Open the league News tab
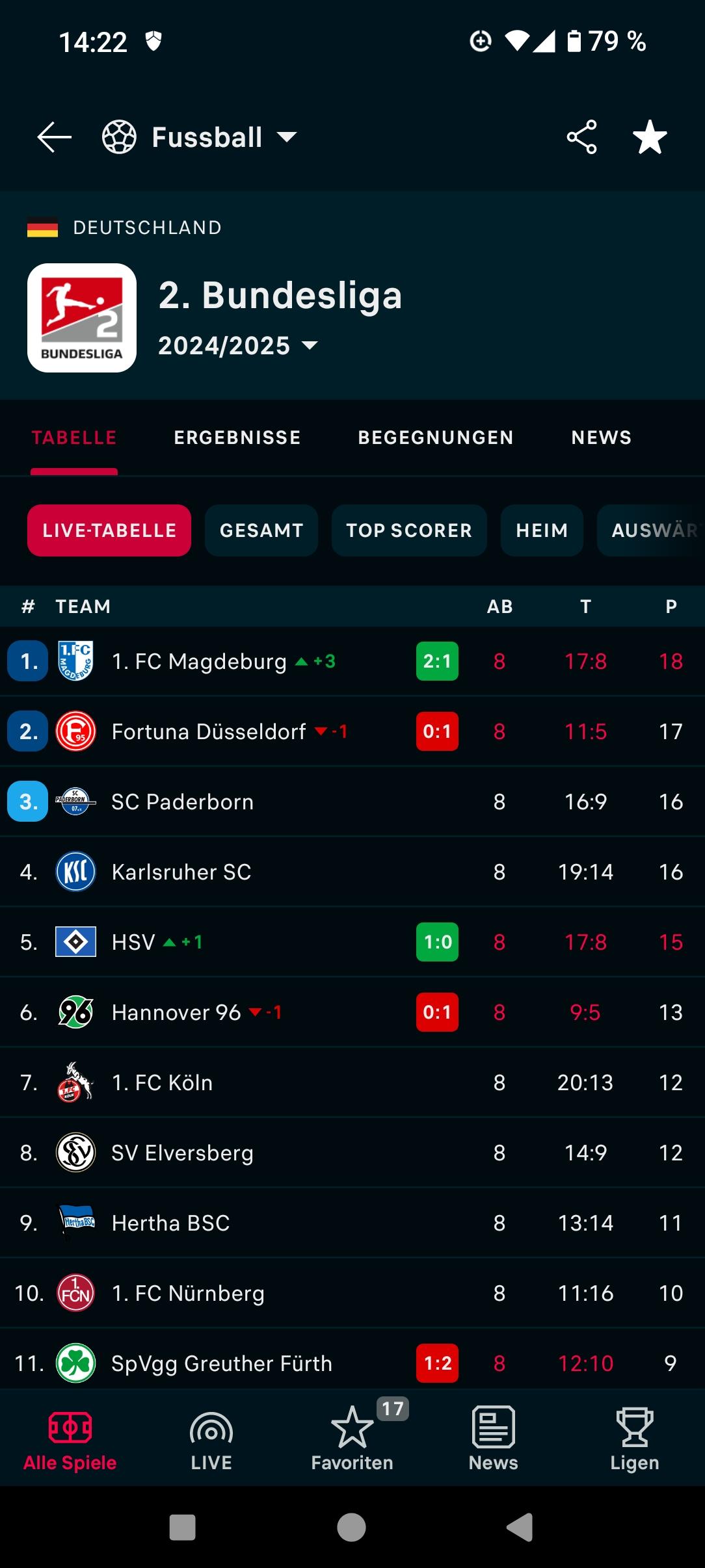Viewport: 705px width, 1568px height. 602,438
